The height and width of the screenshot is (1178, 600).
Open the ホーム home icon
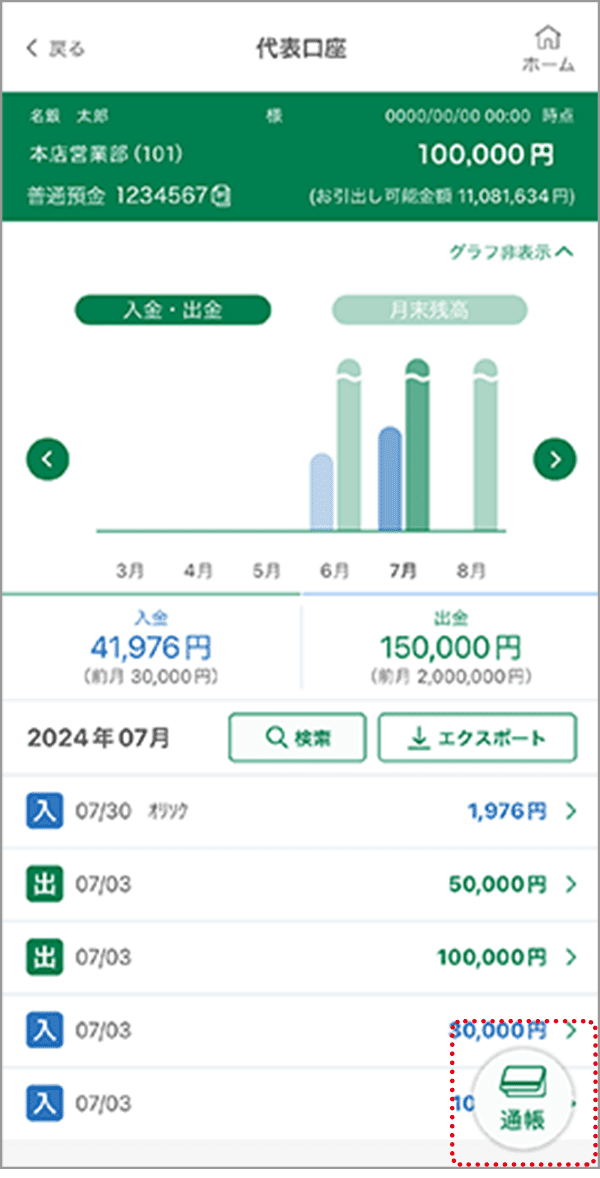coord(548,49)
